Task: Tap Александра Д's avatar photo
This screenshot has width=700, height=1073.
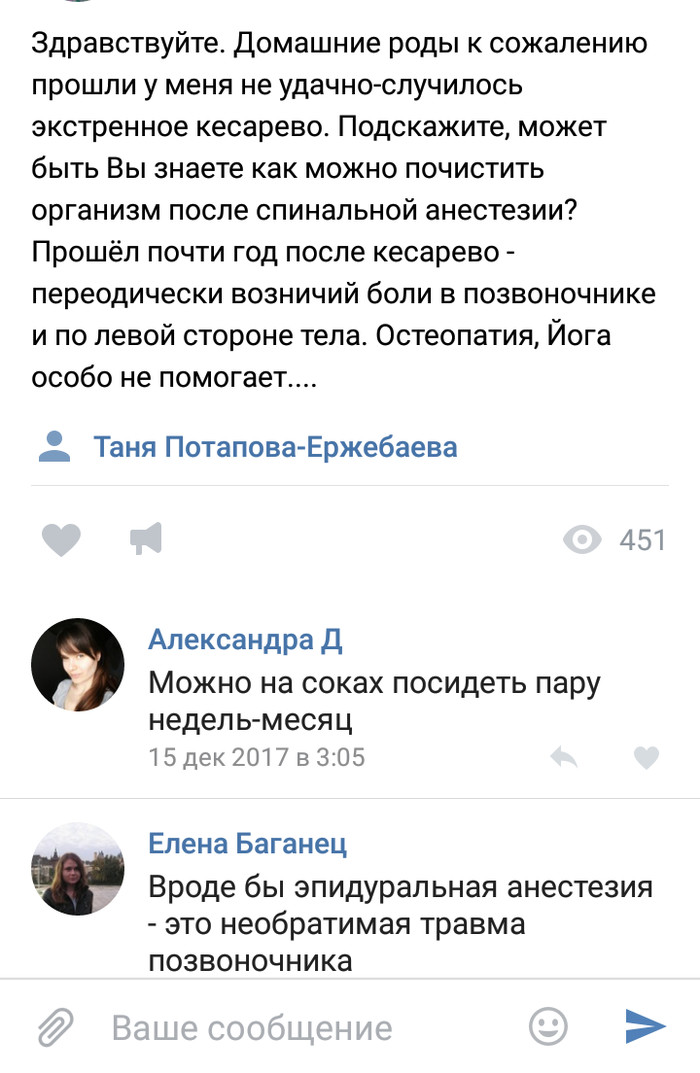Action: coord(78,665)
